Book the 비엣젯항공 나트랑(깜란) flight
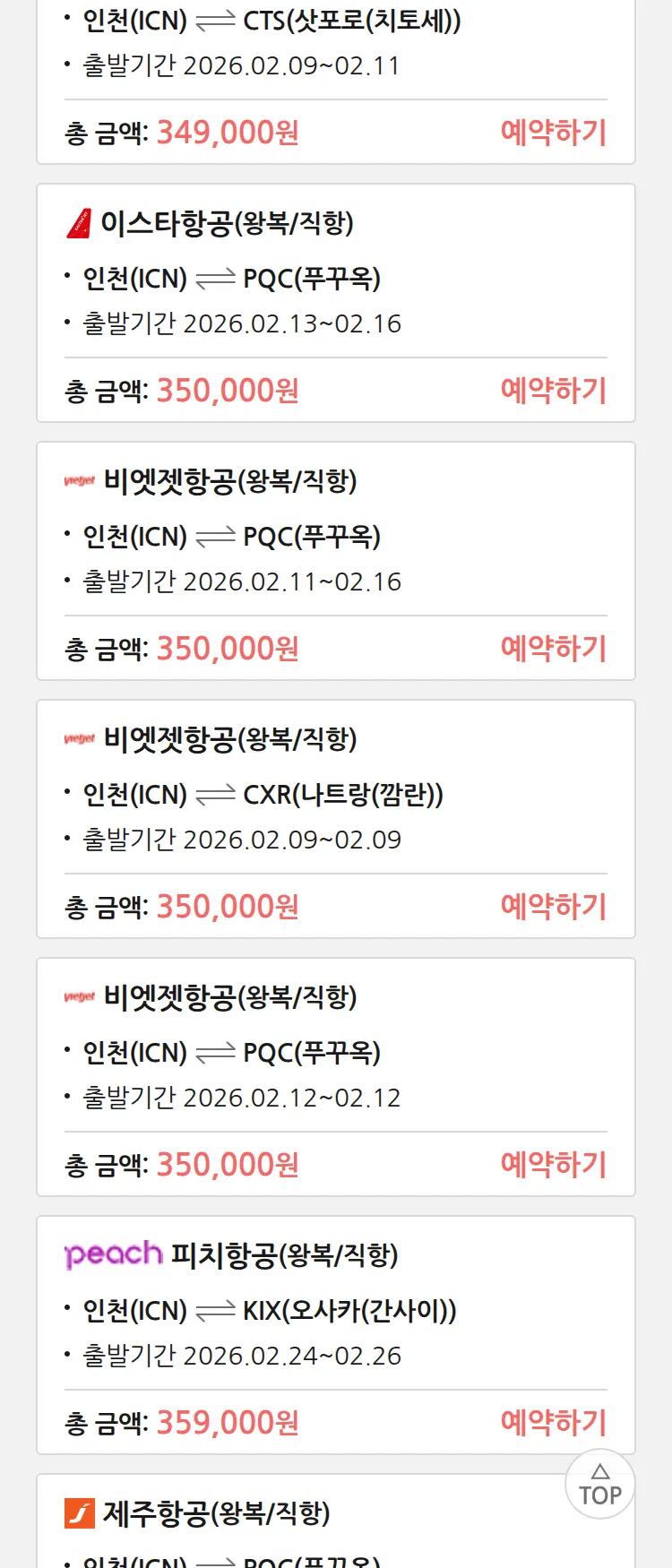This screenshot has width=672, height=1568. coord(553,907)
